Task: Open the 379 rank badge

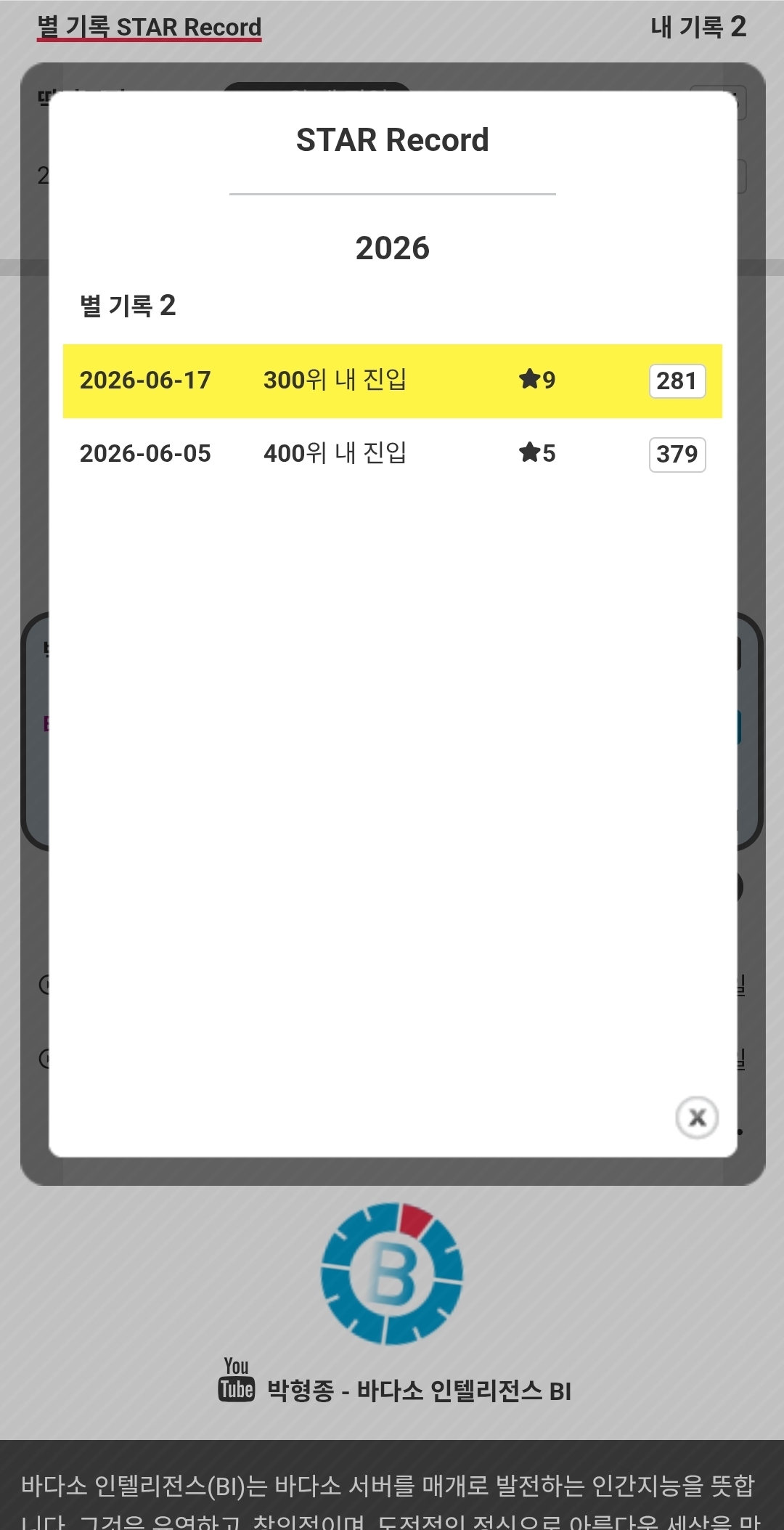Action: pyautogui.click(x=677, y=454)
